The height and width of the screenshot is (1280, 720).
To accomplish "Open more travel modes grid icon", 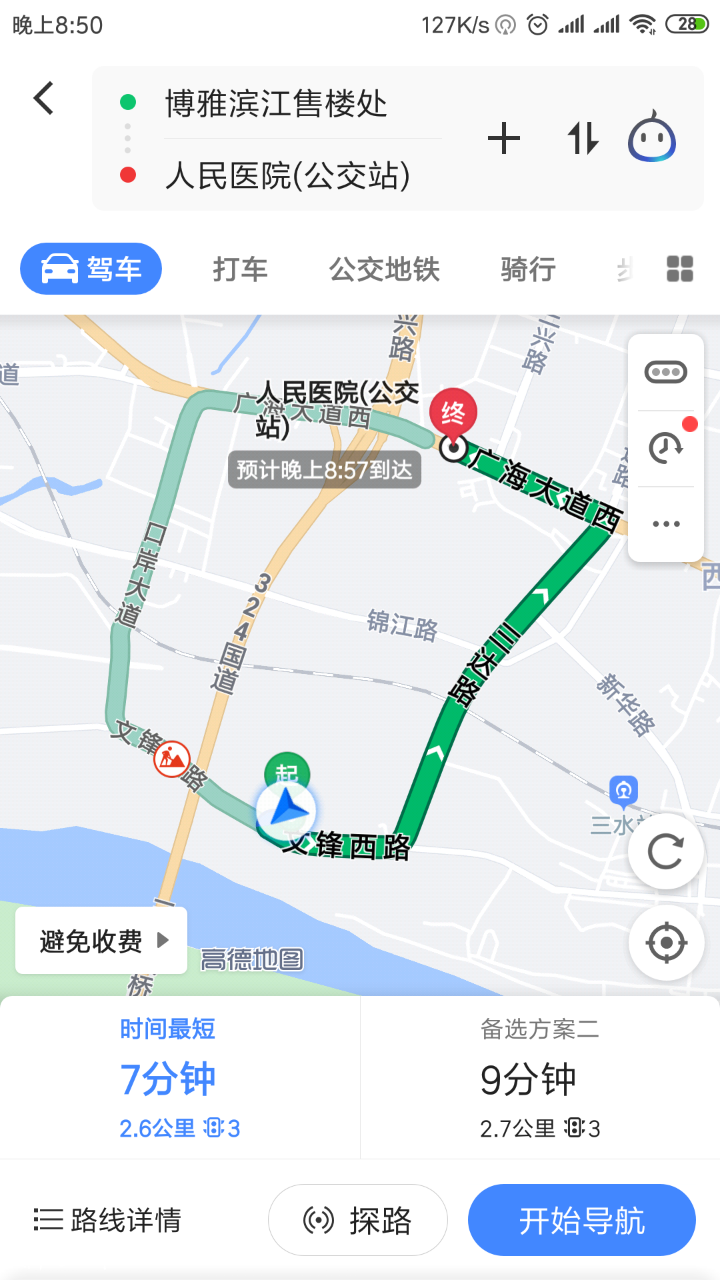I will [679, 268].
